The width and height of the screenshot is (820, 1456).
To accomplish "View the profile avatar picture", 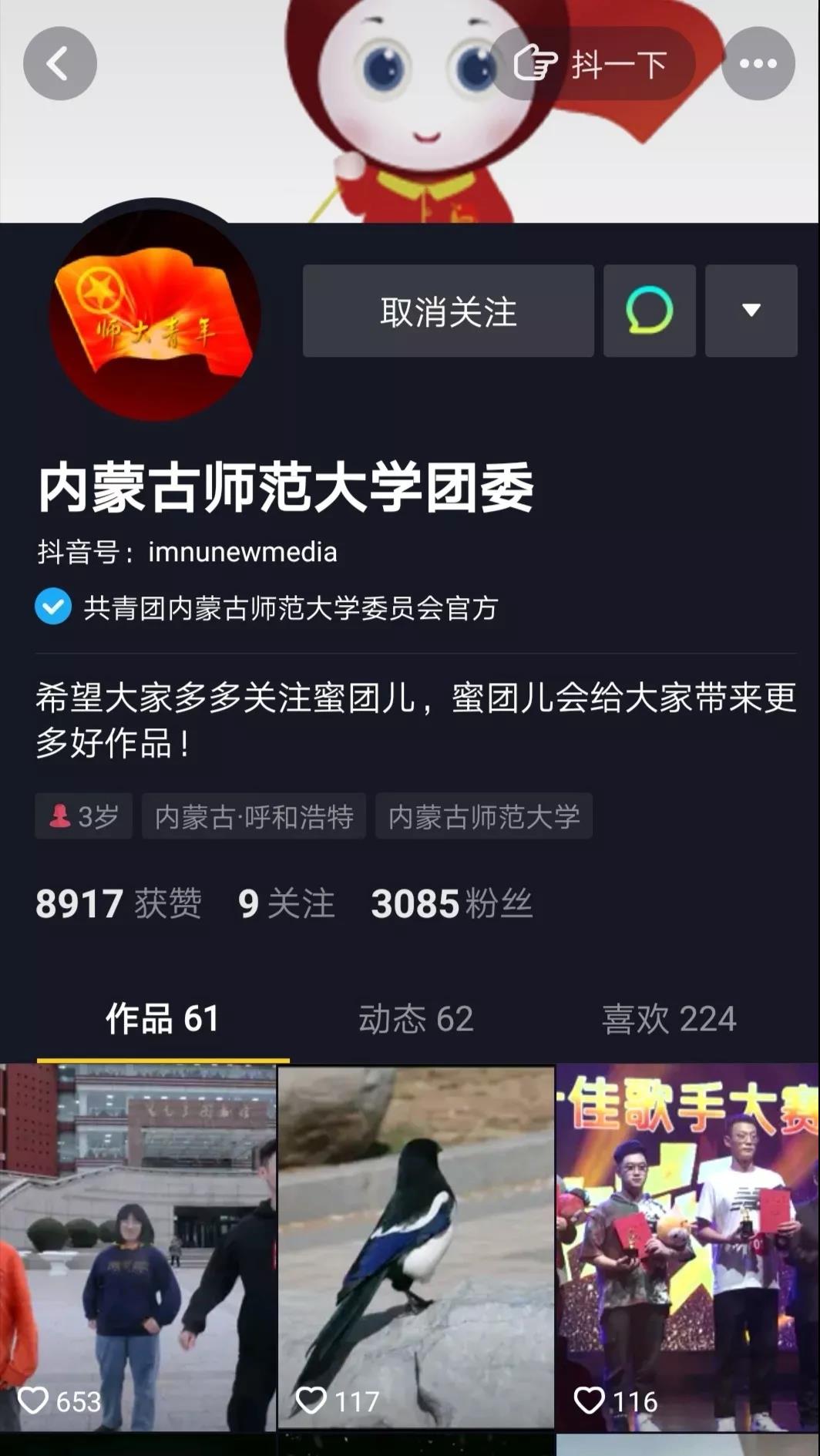I will point(156,314).
